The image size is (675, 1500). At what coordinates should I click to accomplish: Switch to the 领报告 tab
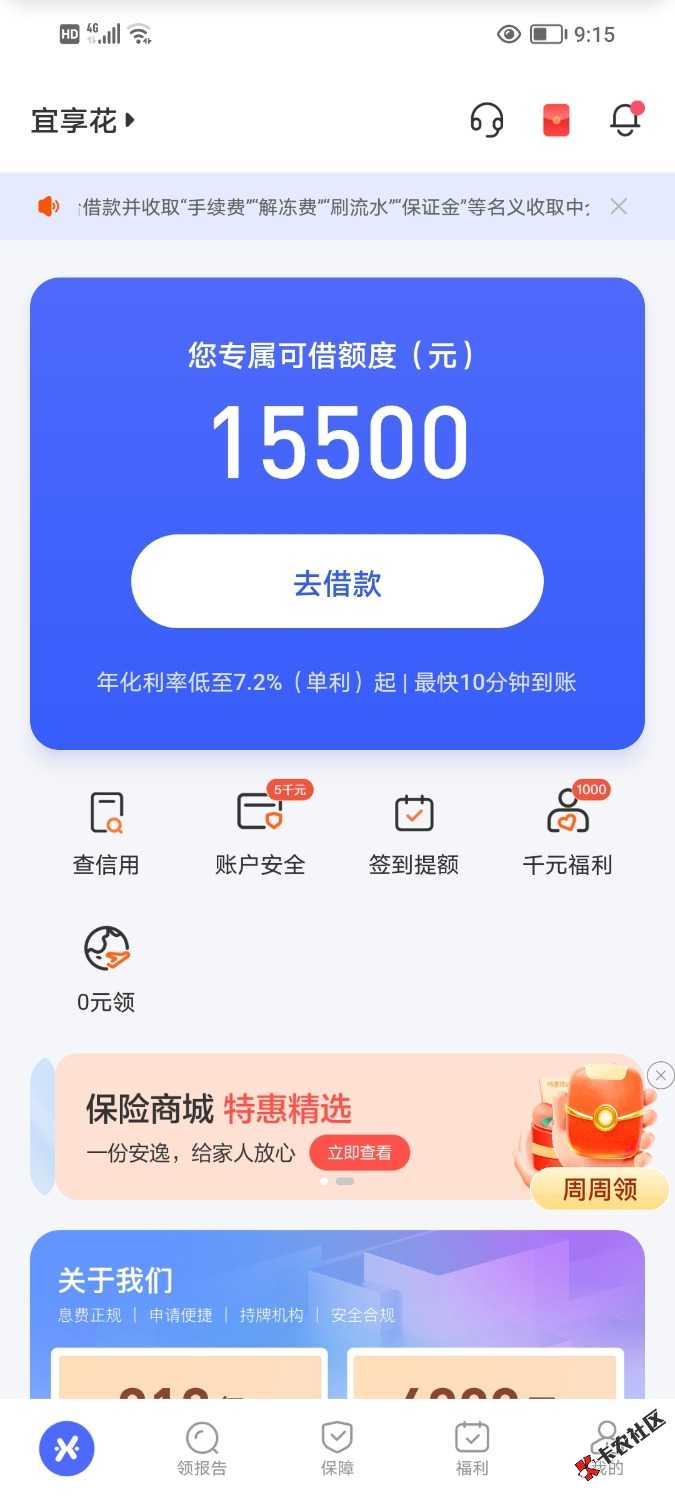coord(202,1449)
